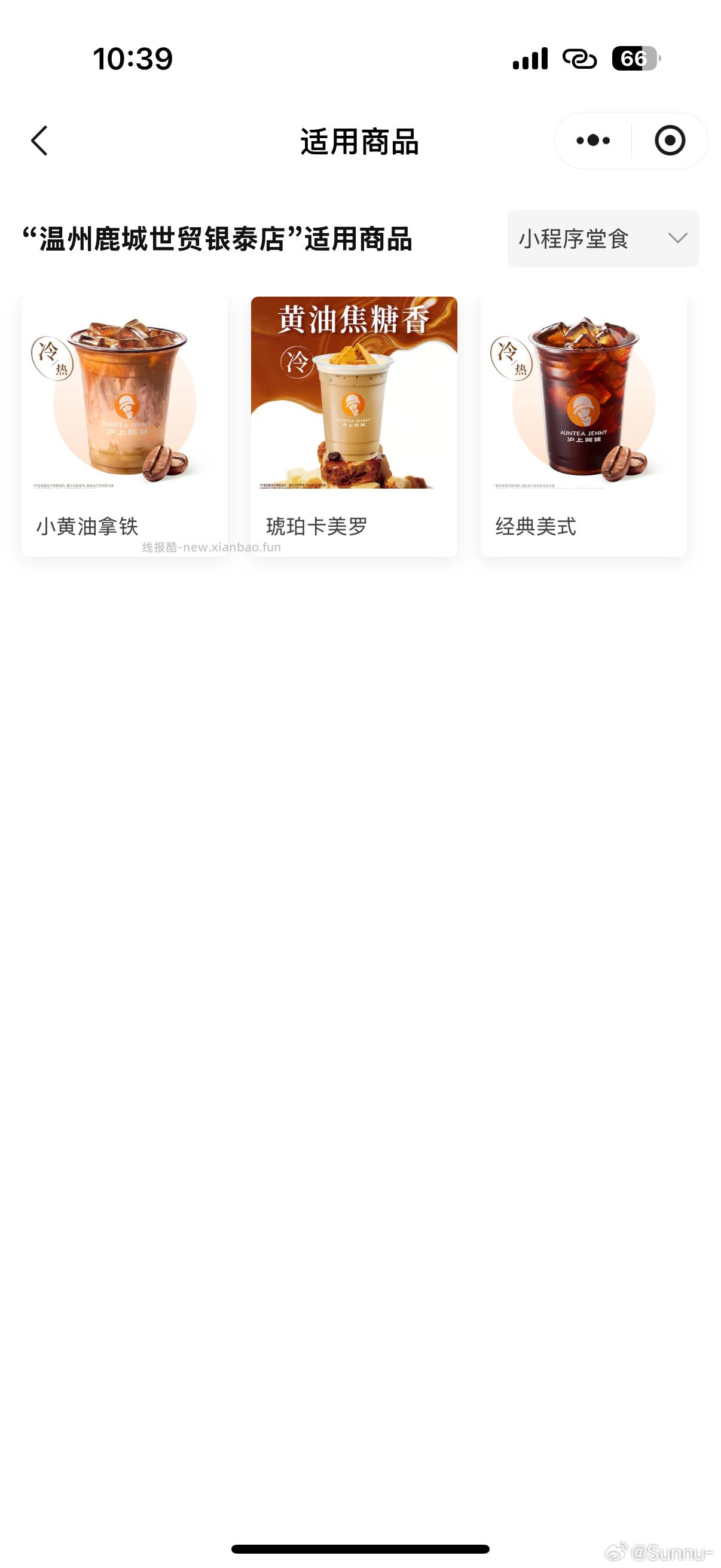Select the 适用商品 title bar

[x=360, y=140]
